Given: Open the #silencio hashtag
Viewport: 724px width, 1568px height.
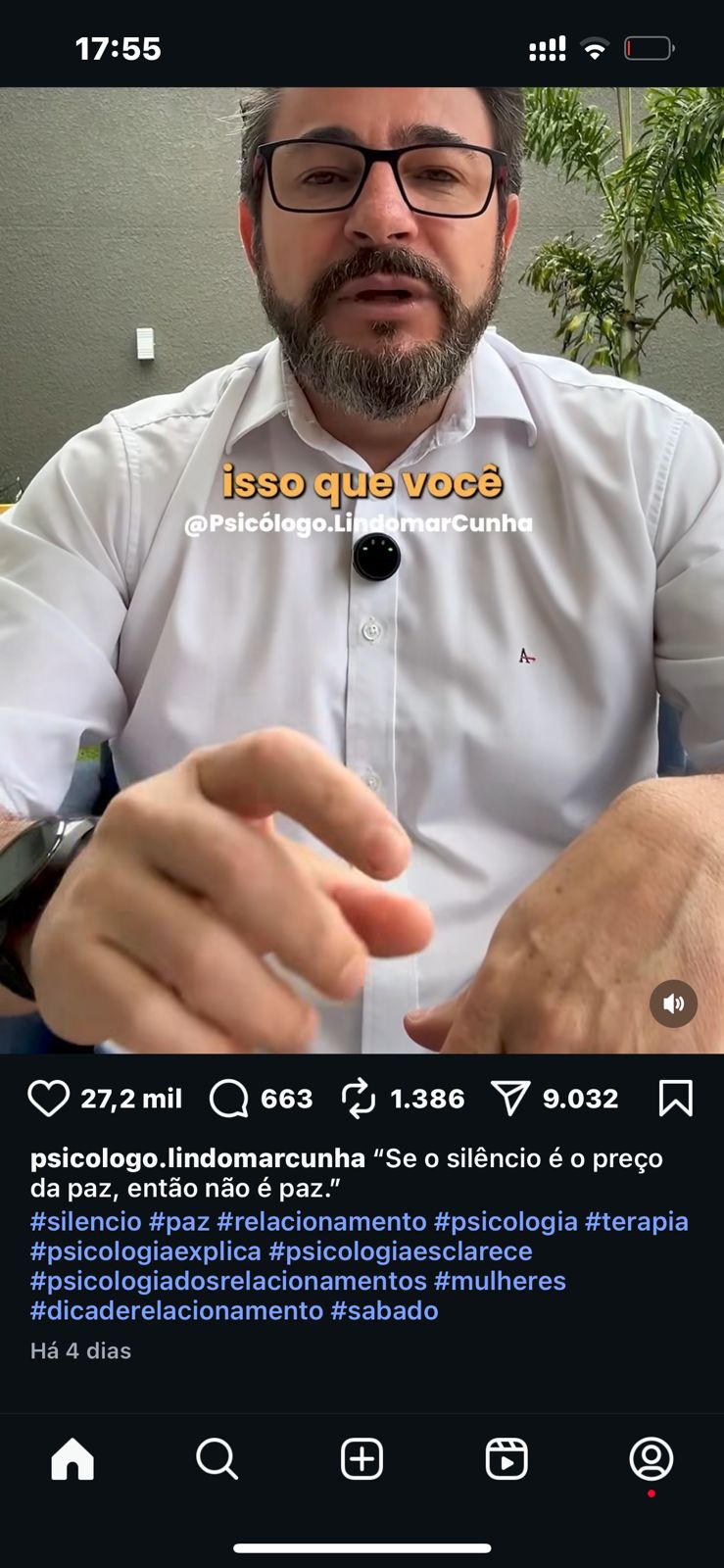Looking at the screenshot, I should [x=85, y=1222].
